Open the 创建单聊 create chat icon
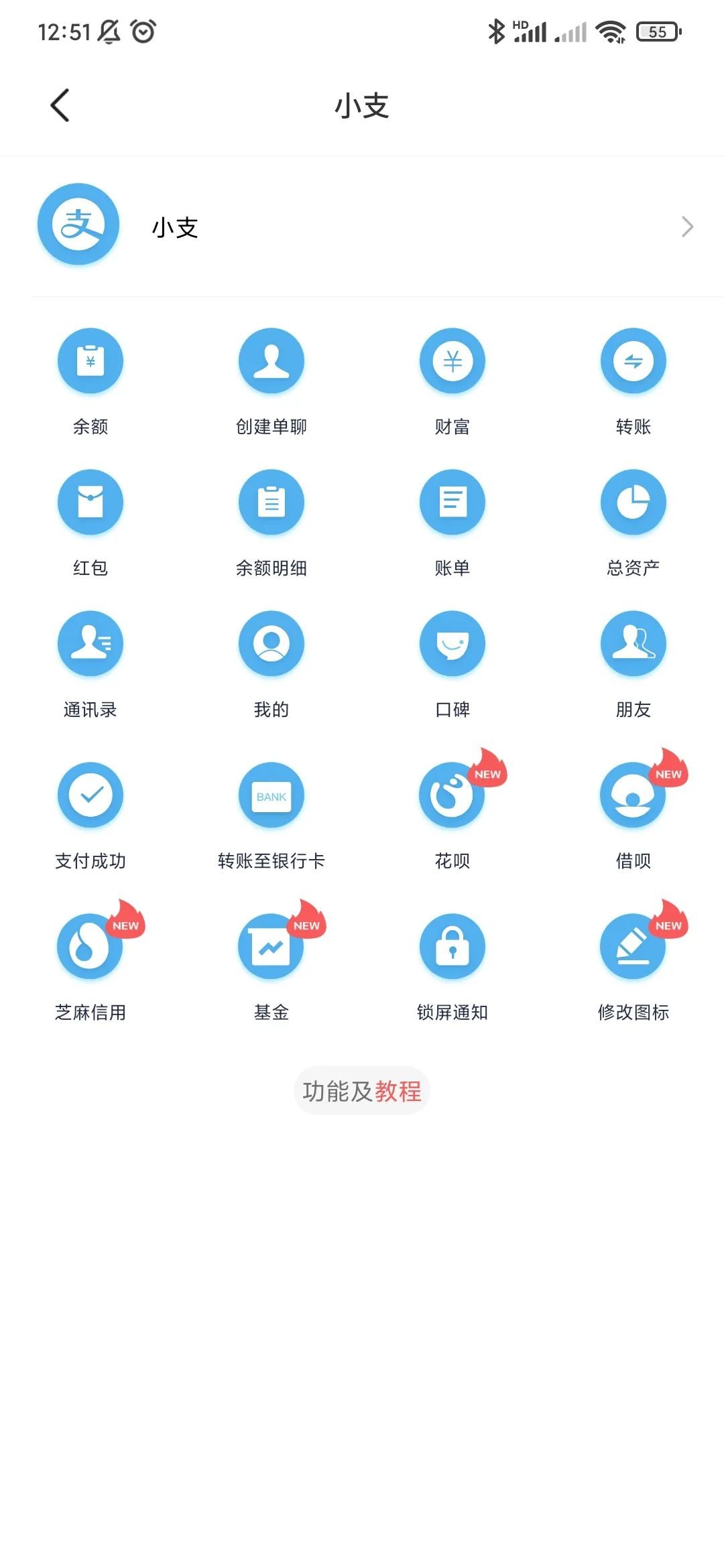 271,361
